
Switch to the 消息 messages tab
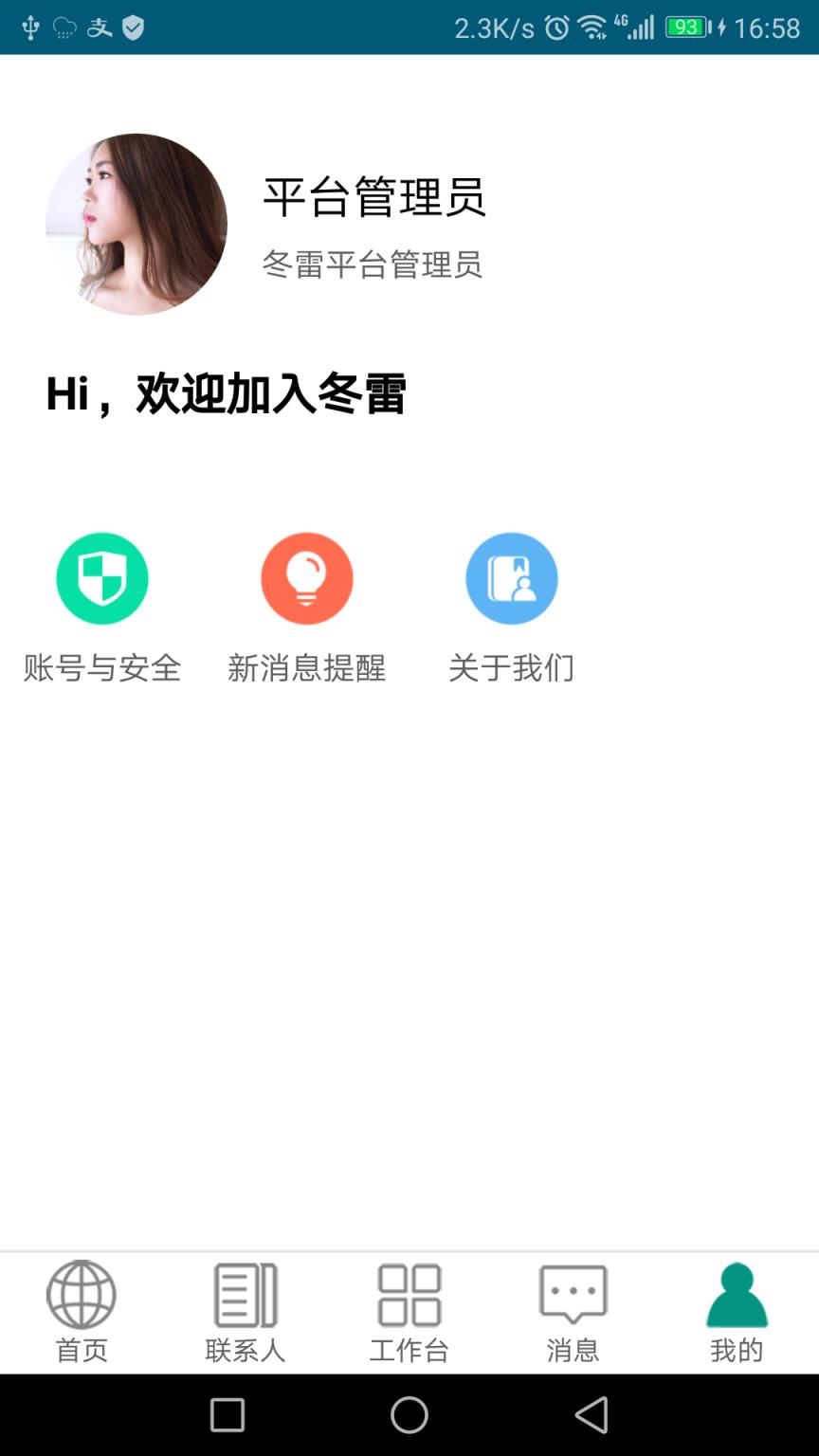point(573,1312)
